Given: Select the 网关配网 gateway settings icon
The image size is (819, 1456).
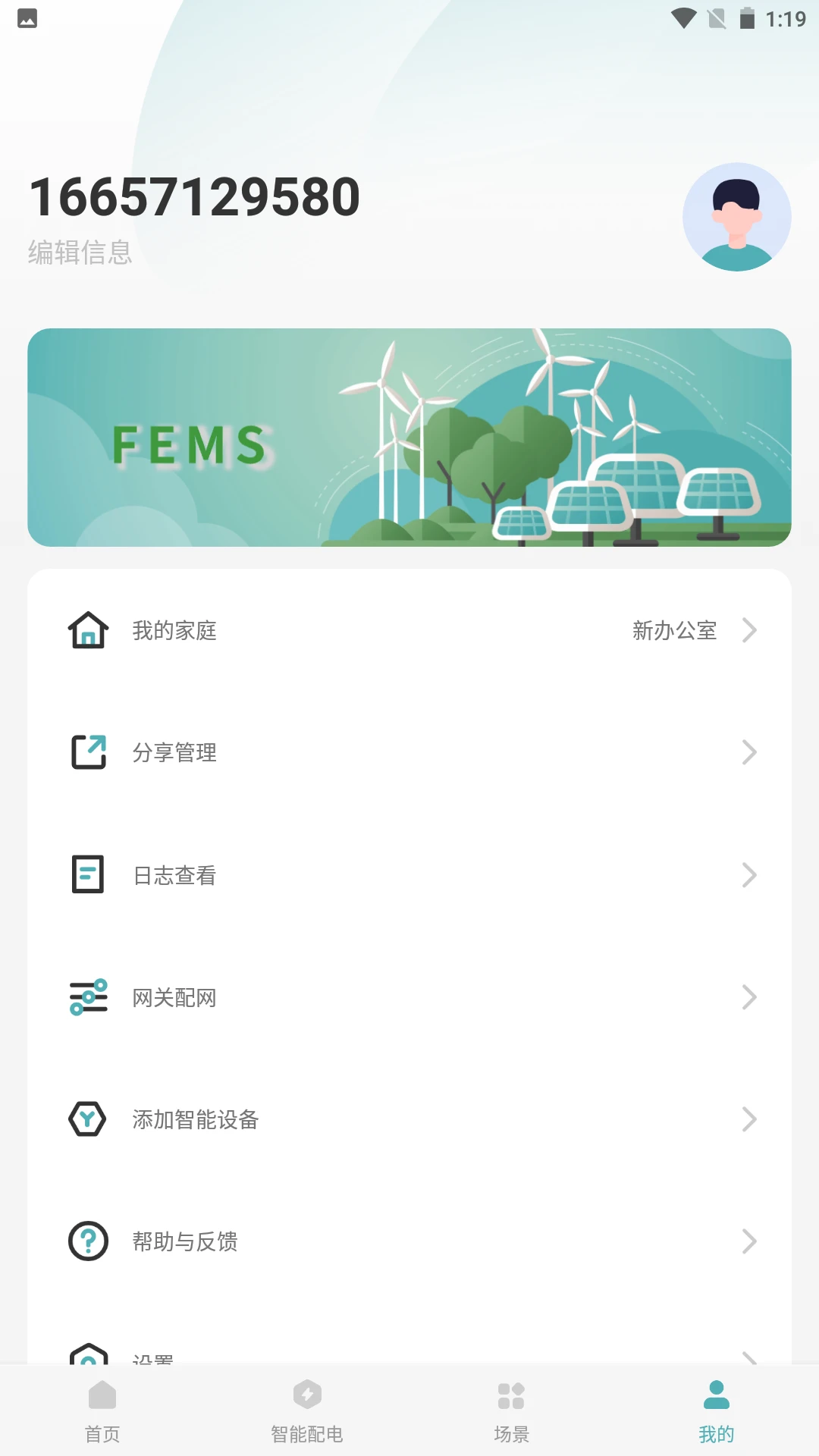Looking at the screenshot, I should pyautogui.click(x=88, y=998).
